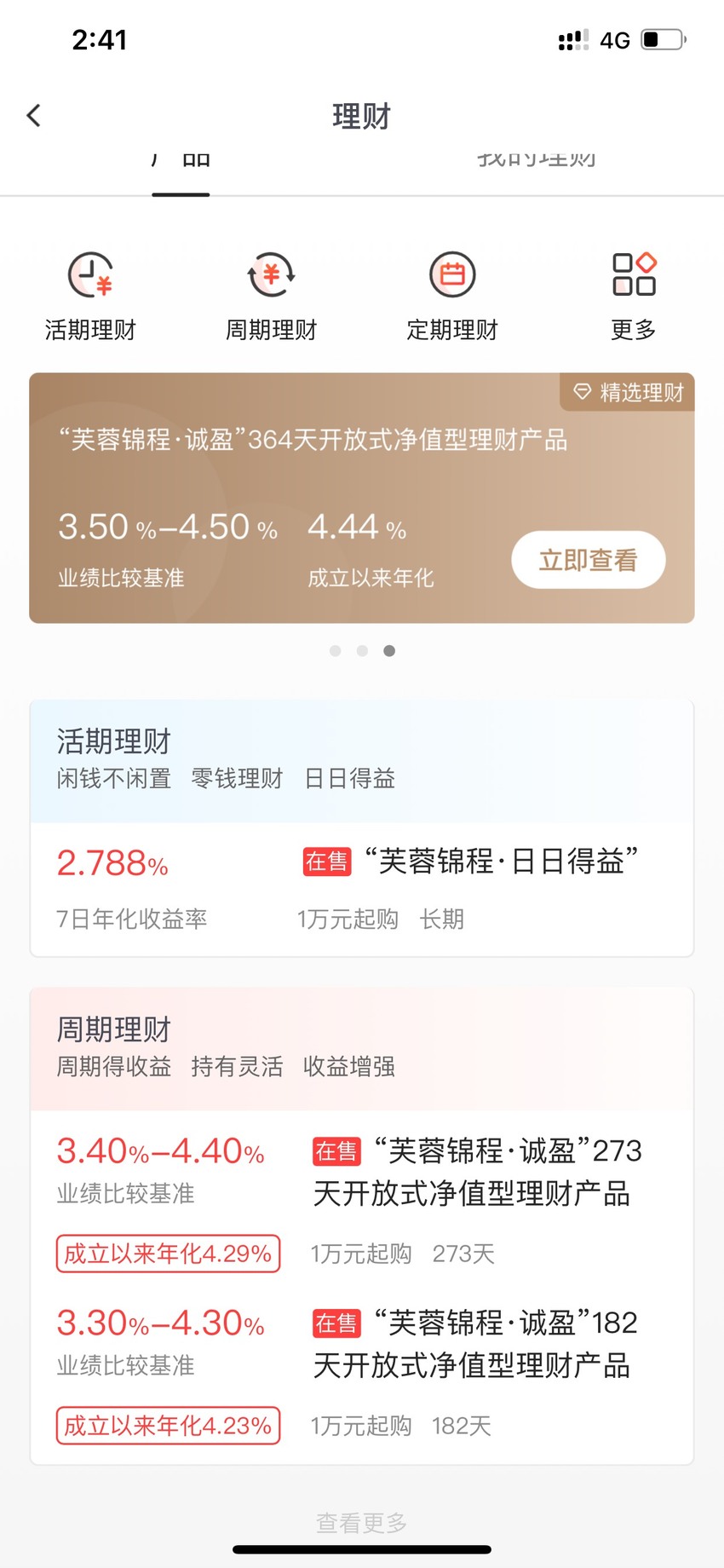724x1568 pixels.
Task: Open the 诚盈 273天 product
Action: tap(362, 1202)
